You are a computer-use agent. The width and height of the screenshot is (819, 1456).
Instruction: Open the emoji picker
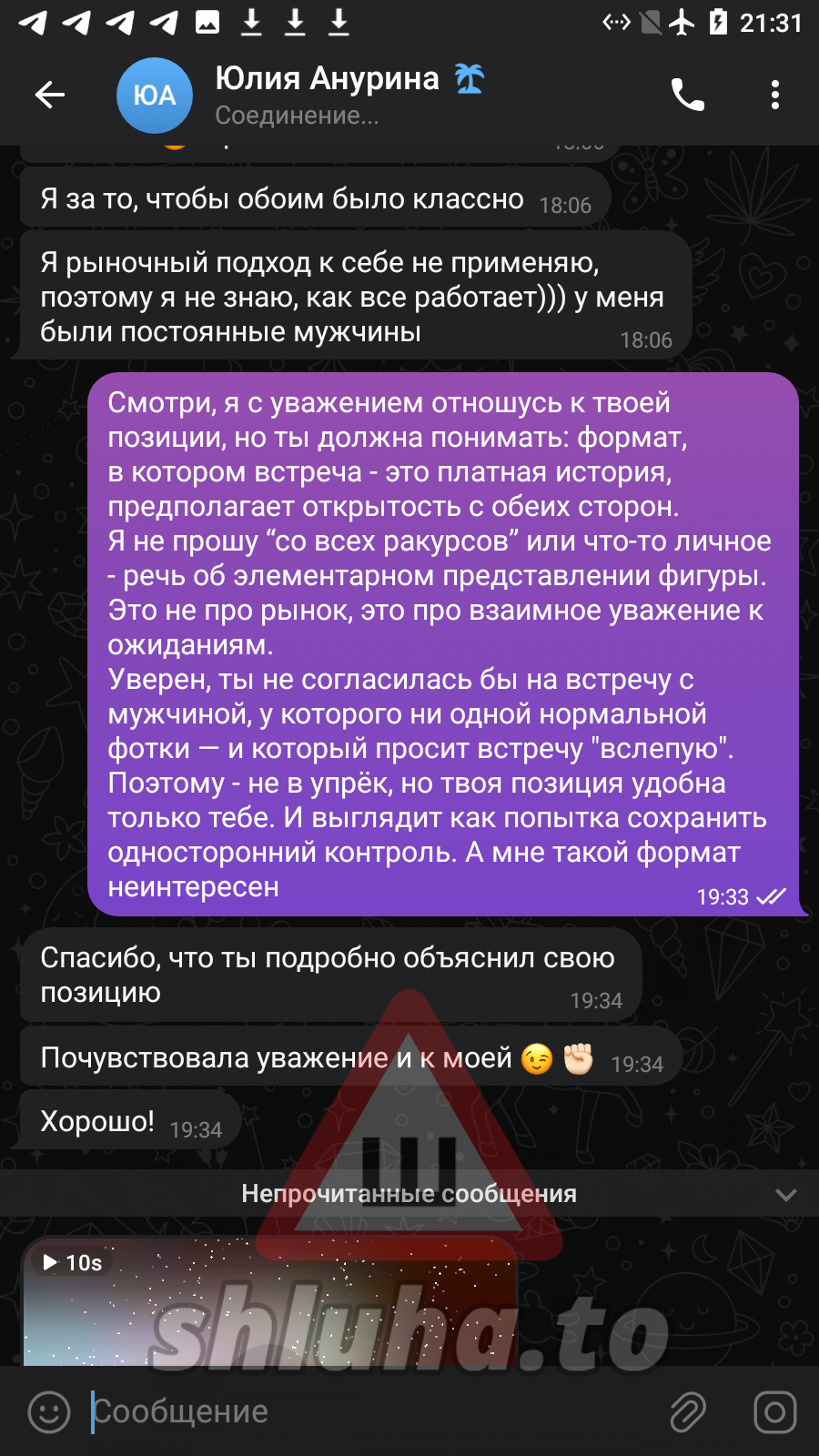click(49, 1412)
